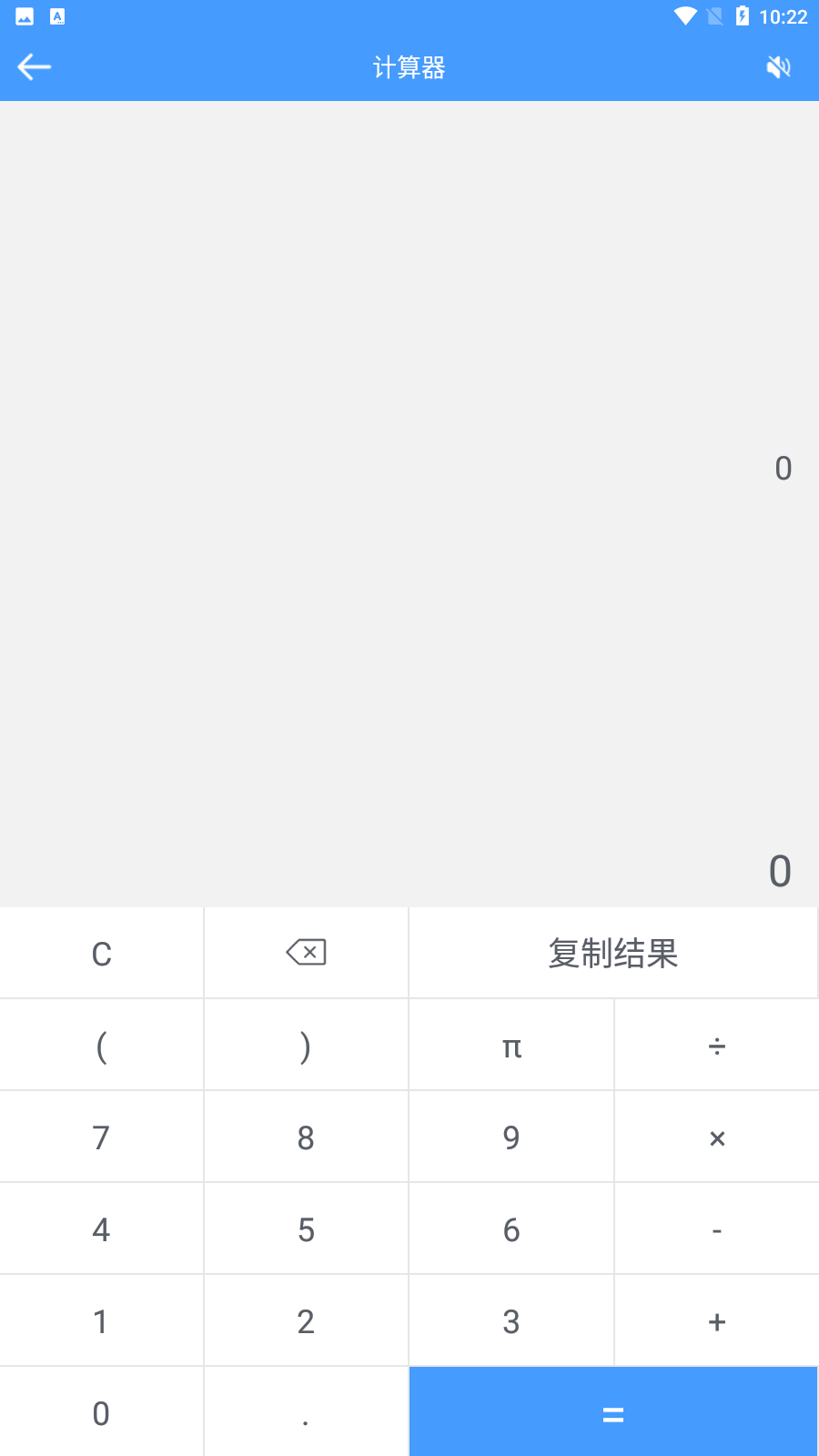Viewport: 819px width, 1456px height.
Task: Enter the digit 7
Action: point(101,1138)
